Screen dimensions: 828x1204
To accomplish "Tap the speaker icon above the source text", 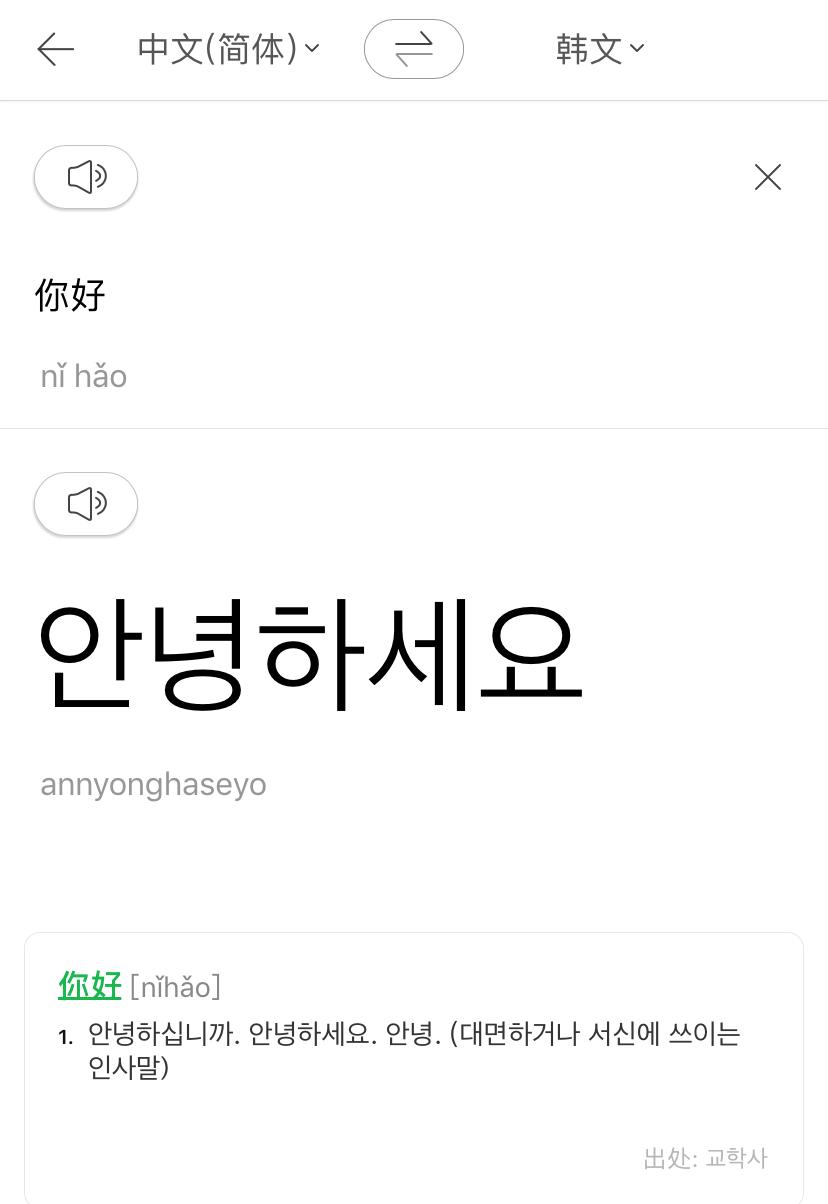I will tap(86, 177).
